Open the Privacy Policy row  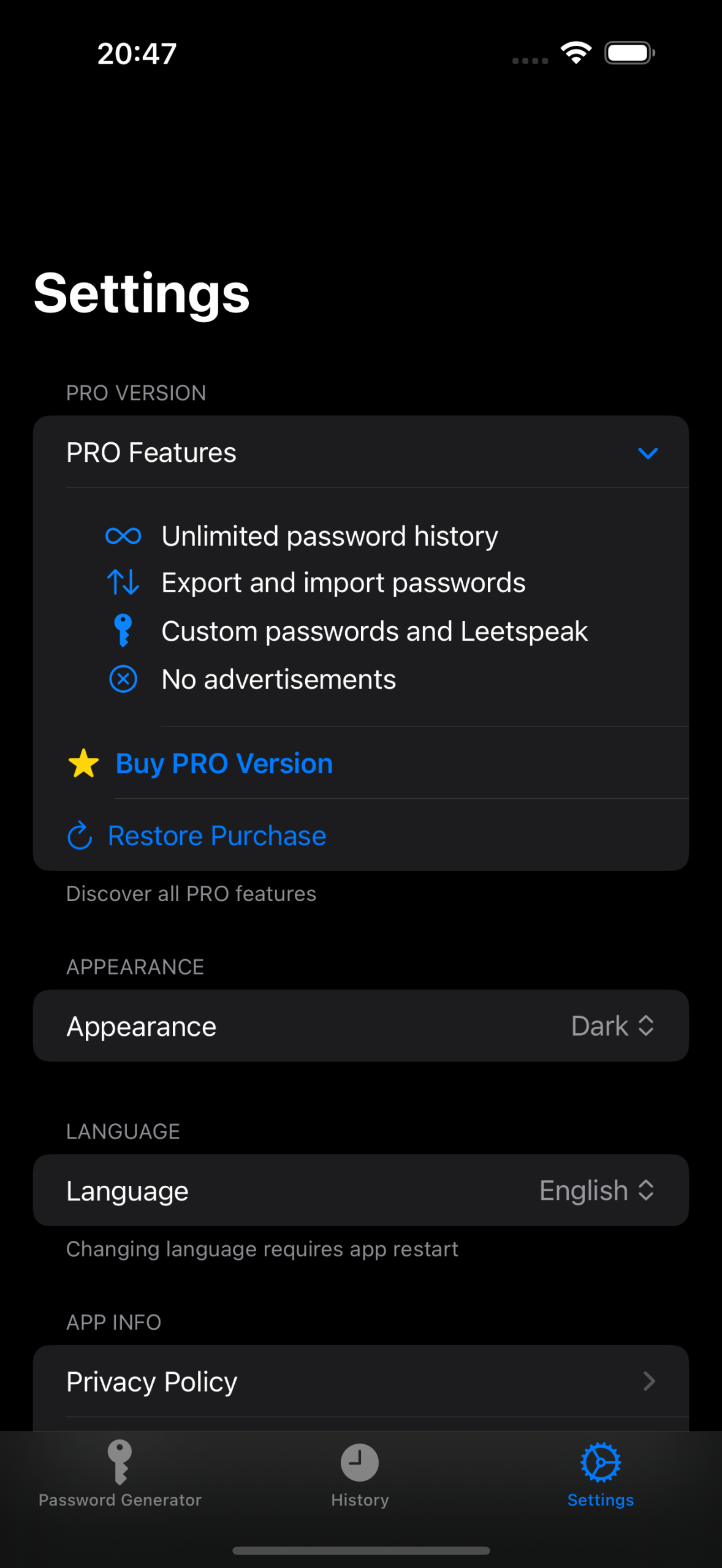(x=361, y=1381)
